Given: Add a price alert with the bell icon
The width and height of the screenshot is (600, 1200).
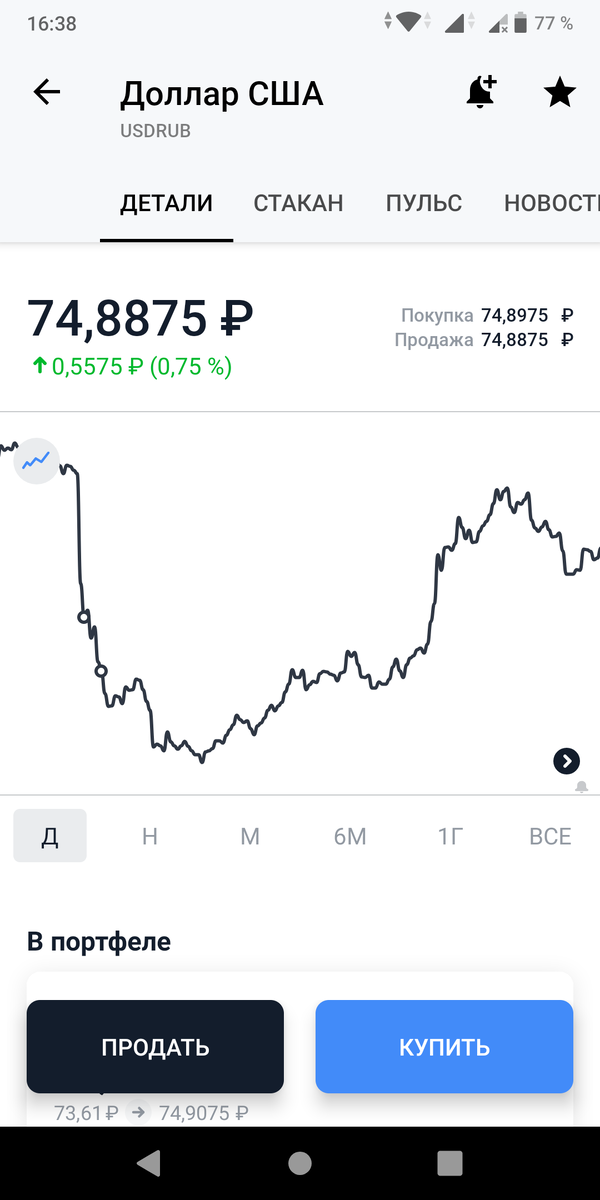Looking at the screenshot, I should [481, 93].
